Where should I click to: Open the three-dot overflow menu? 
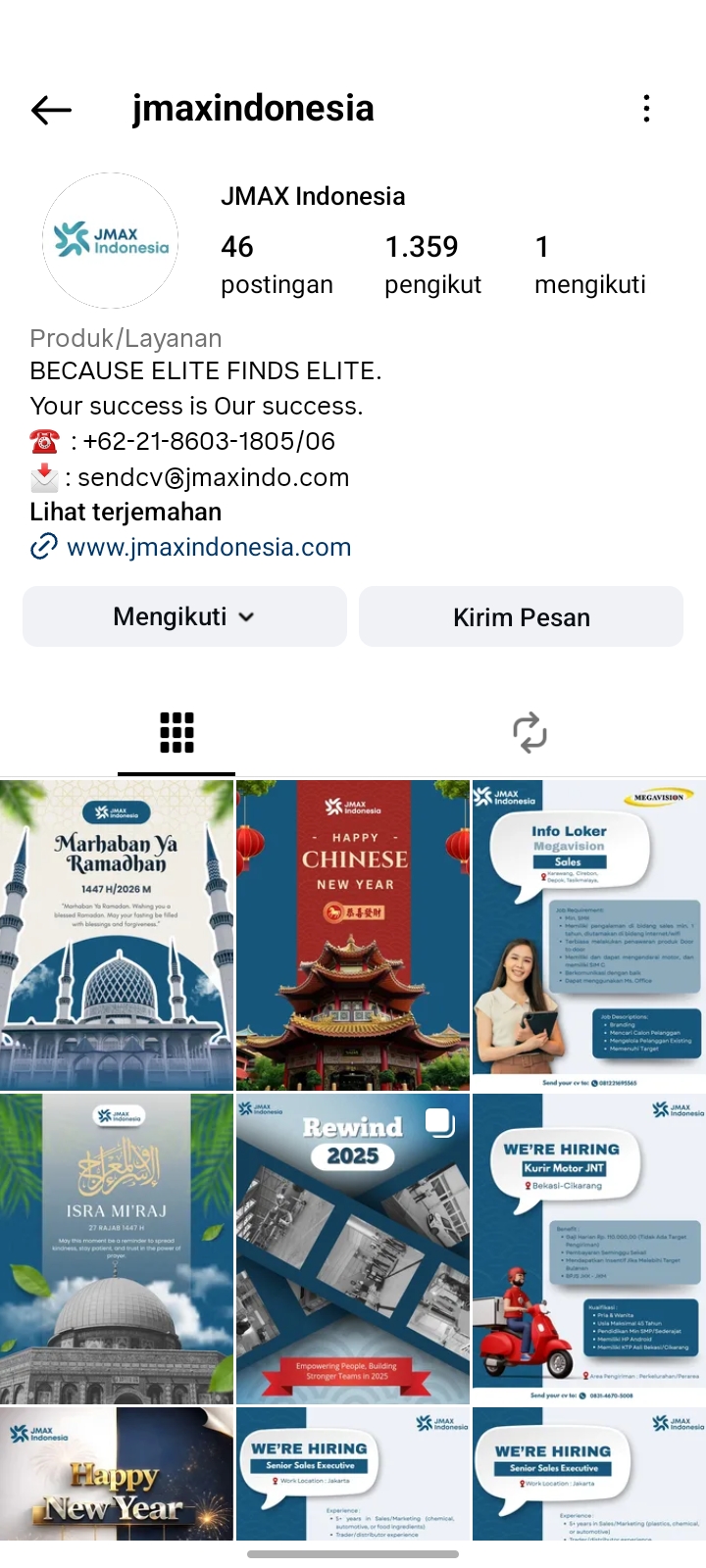(x=646, y=109)
